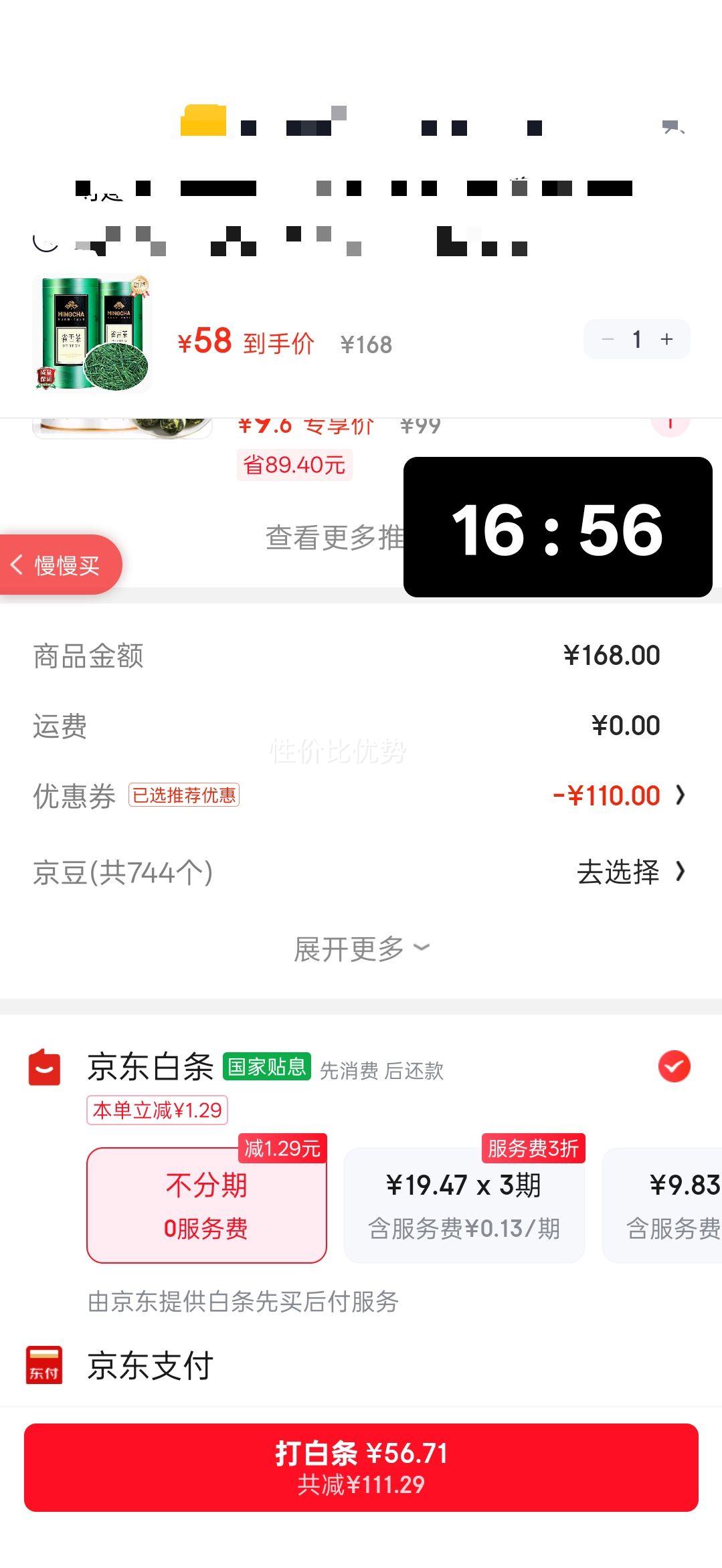Open the 优惠券 coupon selection chevron
The height and width of the screenshot is (1568, 722).
pos(681,795)
